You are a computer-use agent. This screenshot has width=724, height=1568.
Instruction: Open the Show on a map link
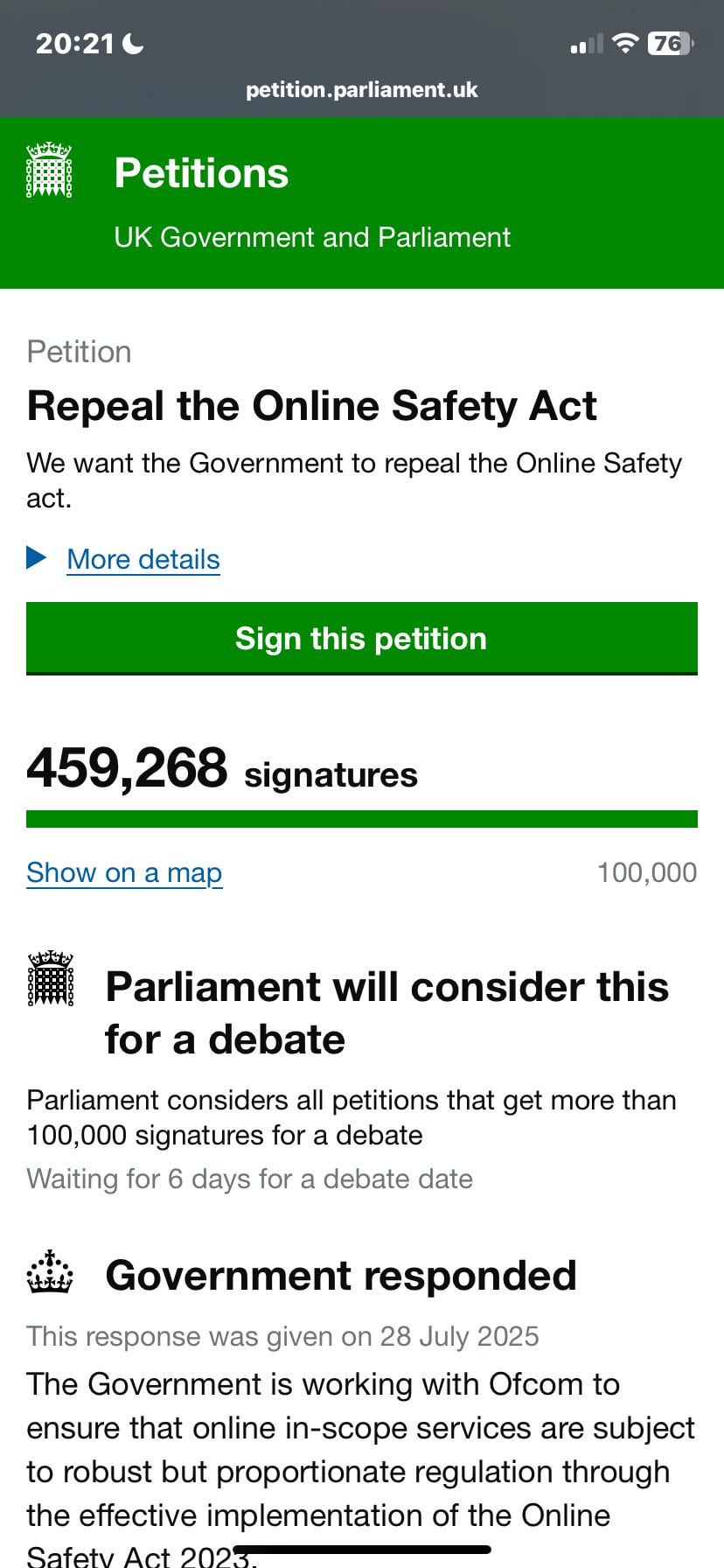point(124,872)
